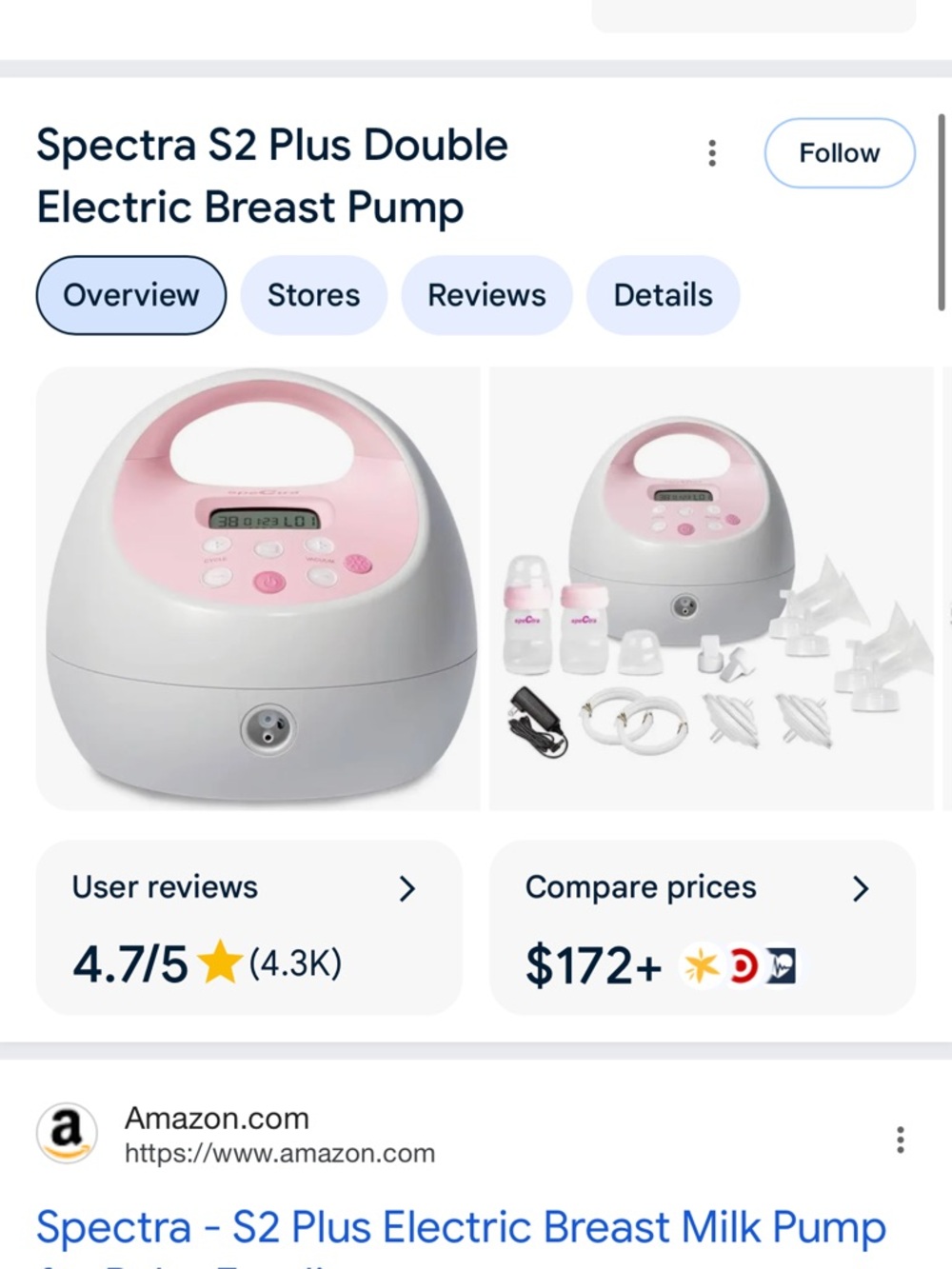This screenshot has width=952, height=1269.
Task: Click the Amazon favicon logo
Action: coord(67,1133)
